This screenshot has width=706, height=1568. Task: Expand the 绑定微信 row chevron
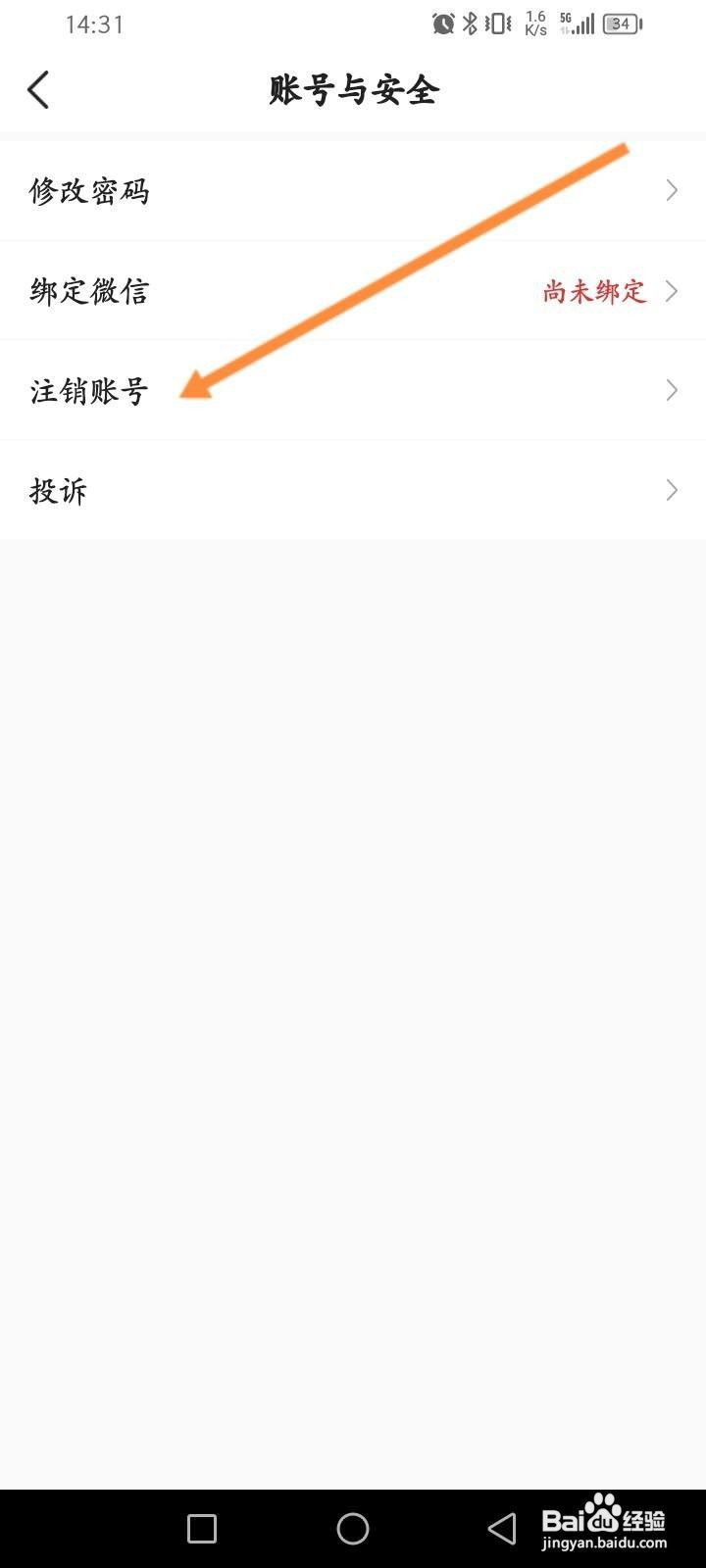click(x=672, y=291)
